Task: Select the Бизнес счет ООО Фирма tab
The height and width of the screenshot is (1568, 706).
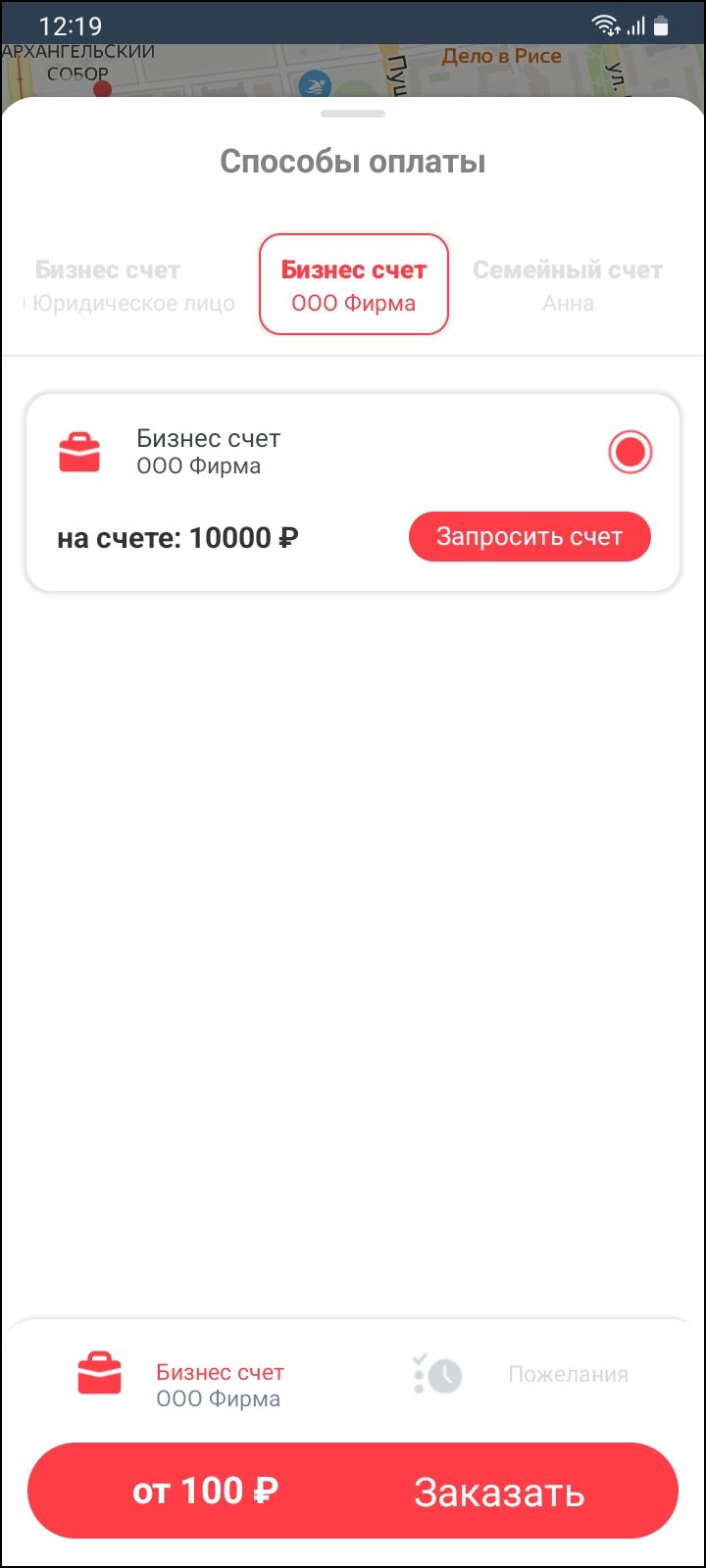Action: coord(354,285)
